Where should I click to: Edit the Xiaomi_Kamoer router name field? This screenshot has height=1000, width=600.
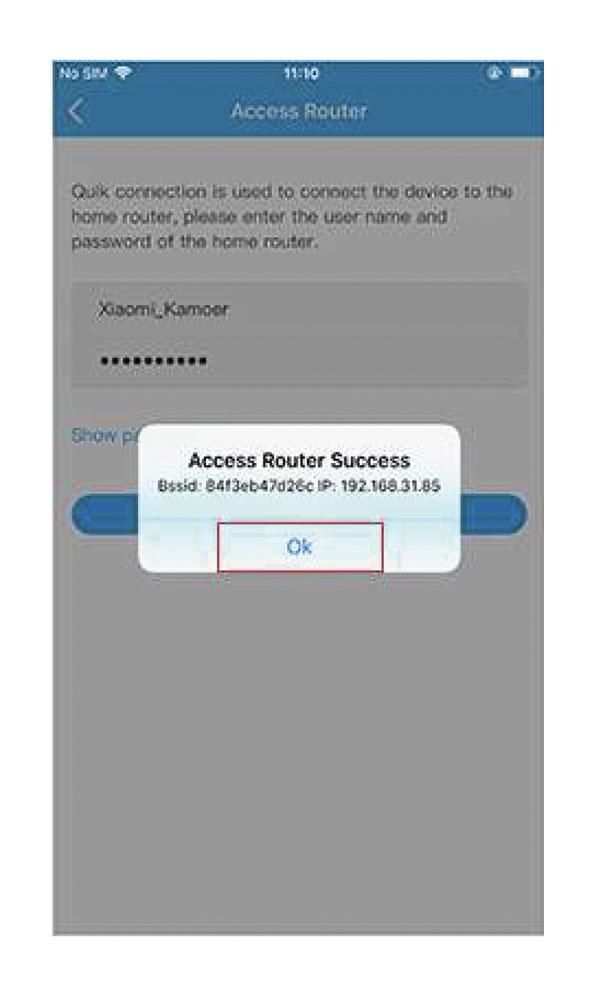coord(298,310)
